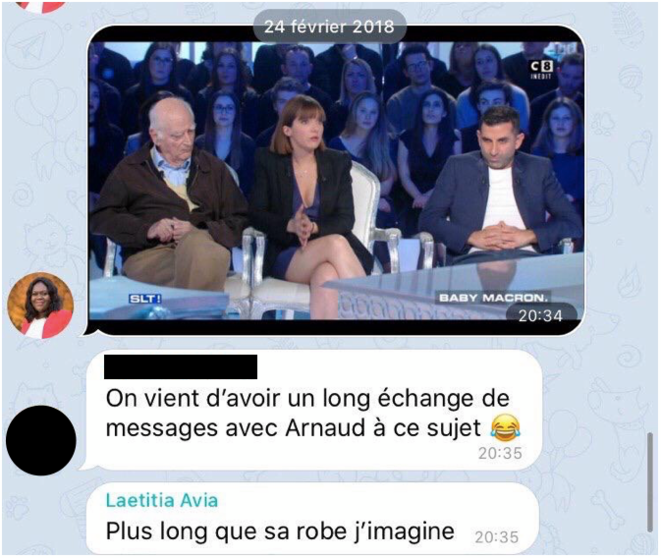This screenshot has height=558, width=661.
Task: Open profile of the photo sender's avatar
Action: pos(40,306)
